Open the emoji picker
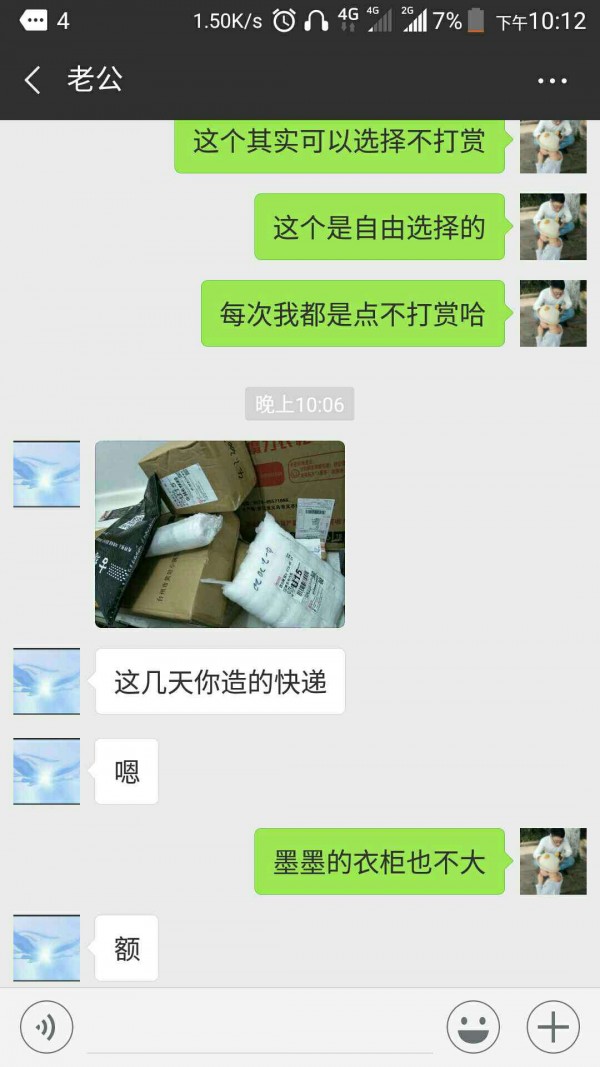The height and width of the screenshot is (1067, 600). coord(473,1027)
